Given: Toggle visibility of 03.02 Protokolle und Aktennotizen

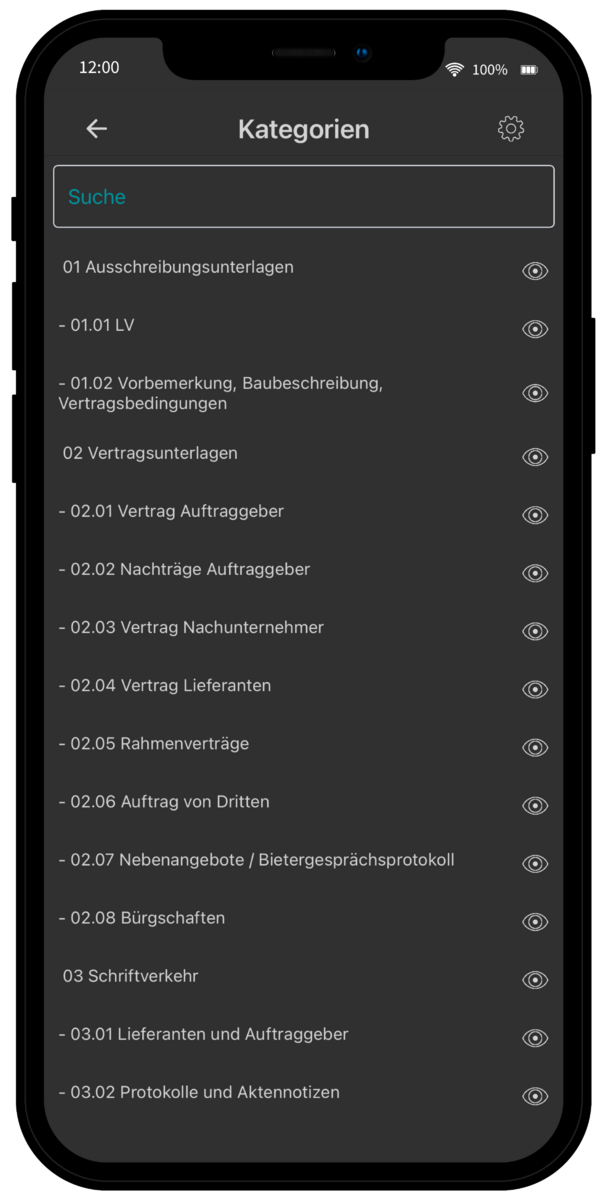Looking at the screenshot, I should point(535,1096).
